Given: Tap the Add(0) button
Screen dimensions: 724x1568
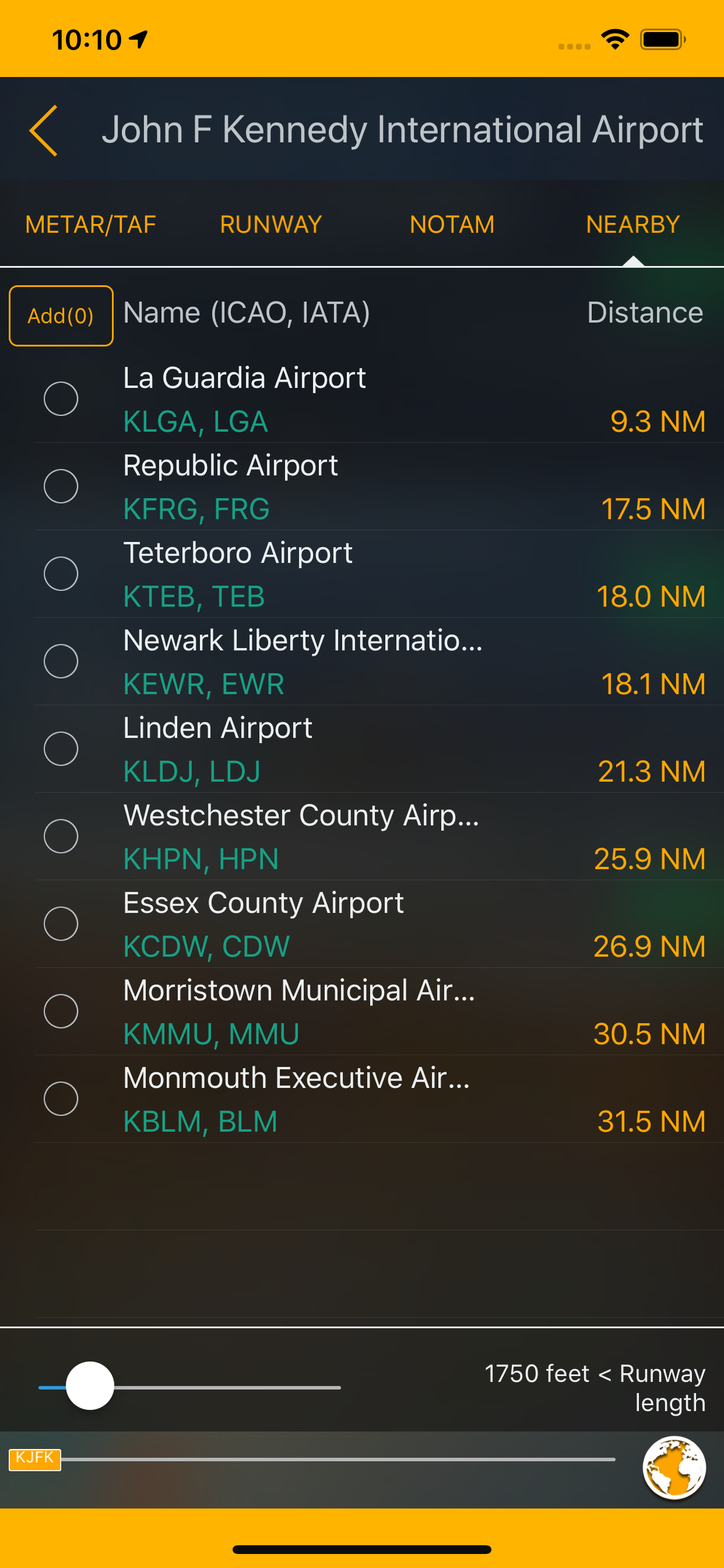Looking at the screenshot, I should (x=61, y=316).
